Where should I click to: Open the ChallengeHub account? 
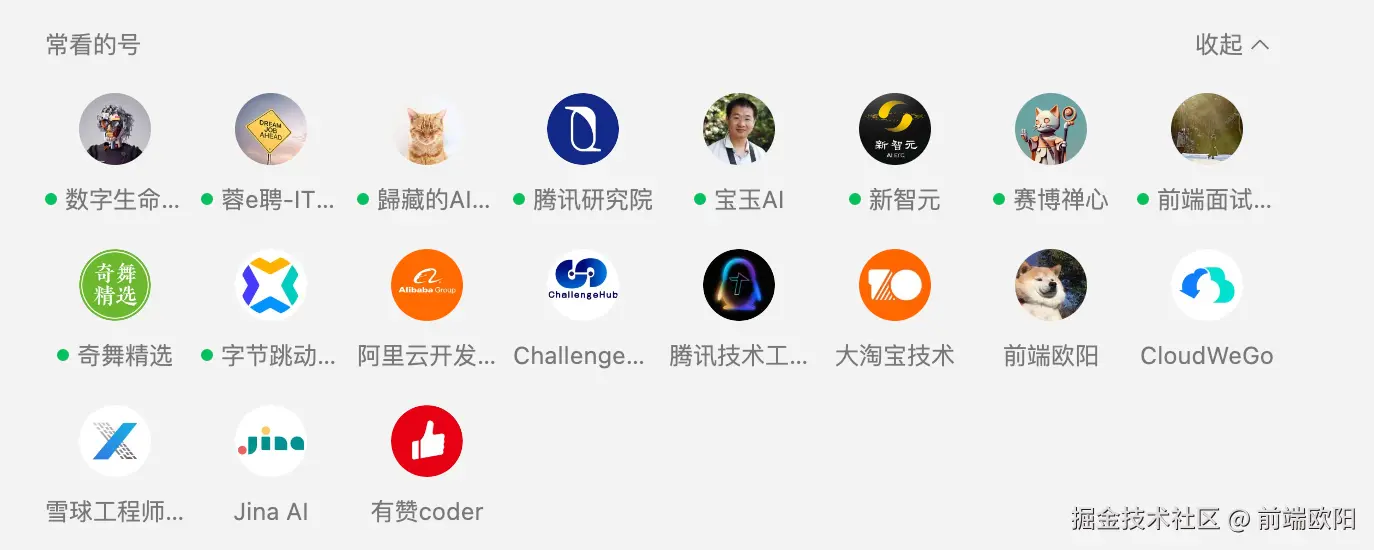(583, 285)
